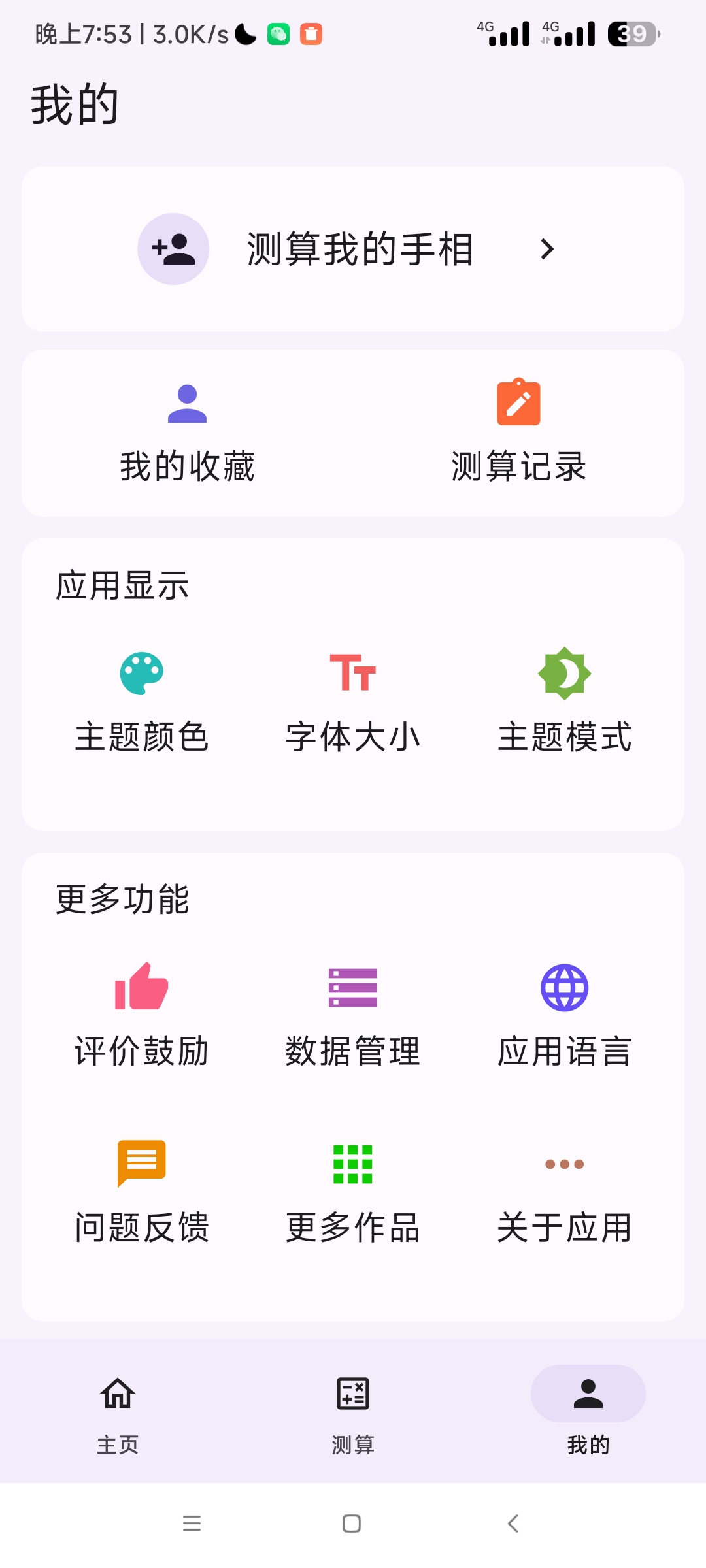
Task: Tap 评价鼓励 to rate the app
Action: tap(142, 1016)
